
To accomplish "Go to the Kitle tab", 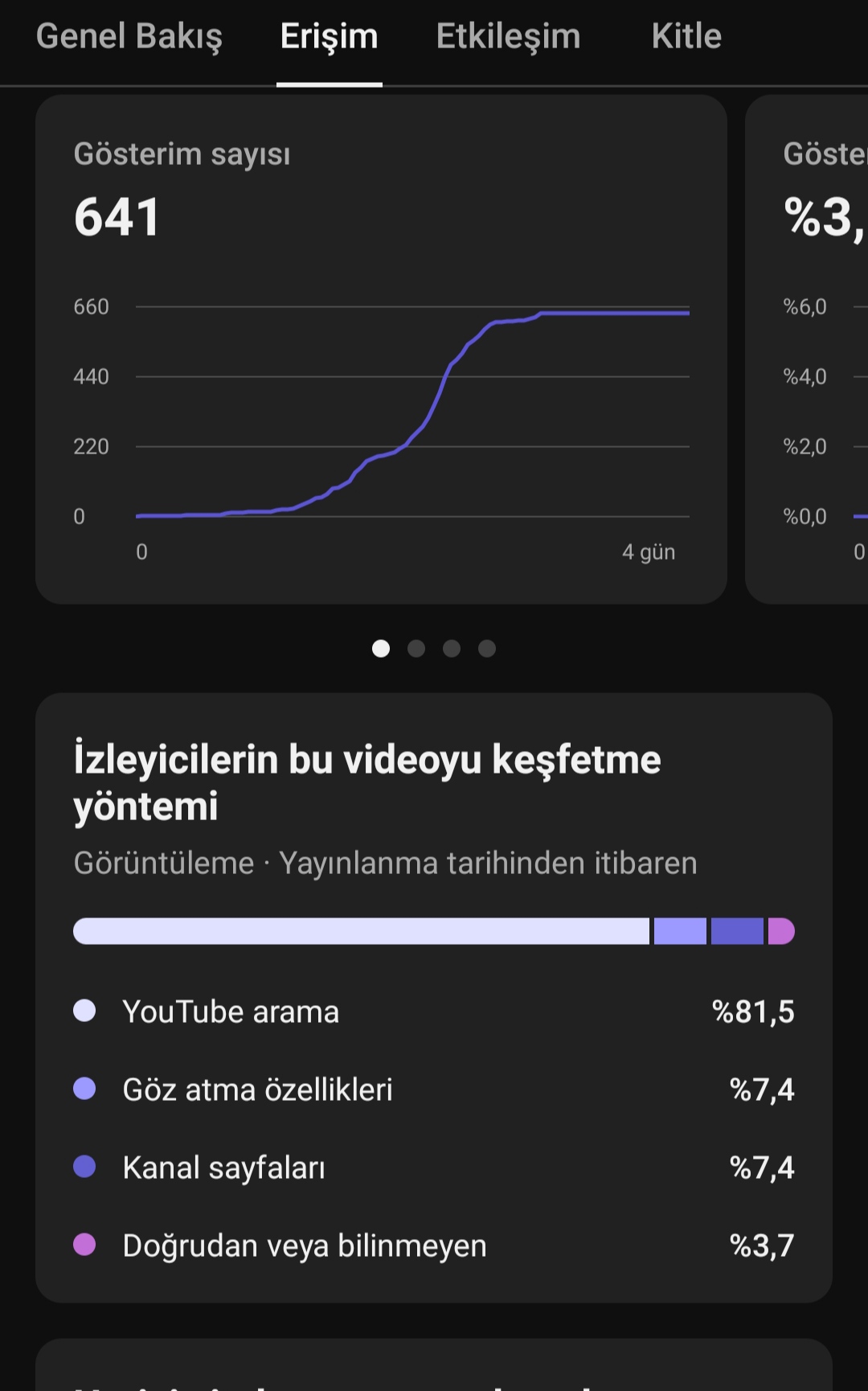I will click(686, 37).
